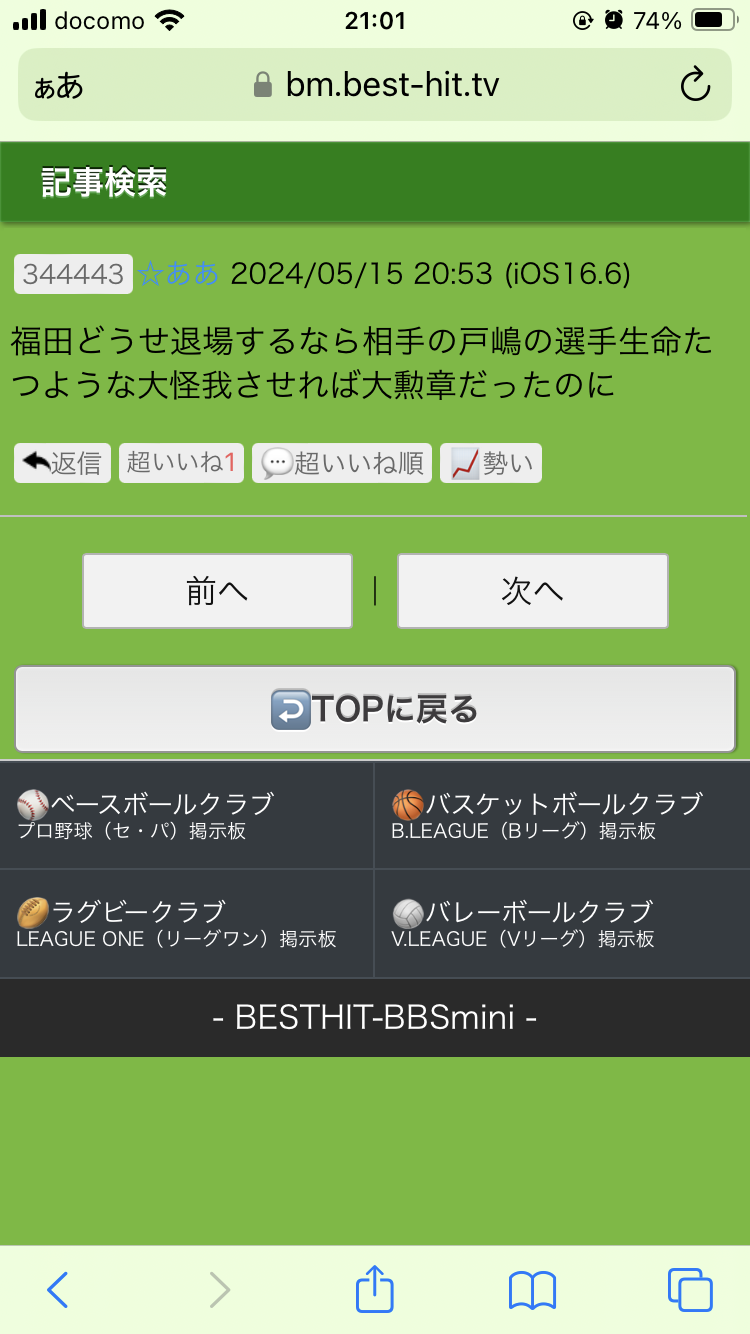
Task: Open the 勢い trend button
Action: 491,463
